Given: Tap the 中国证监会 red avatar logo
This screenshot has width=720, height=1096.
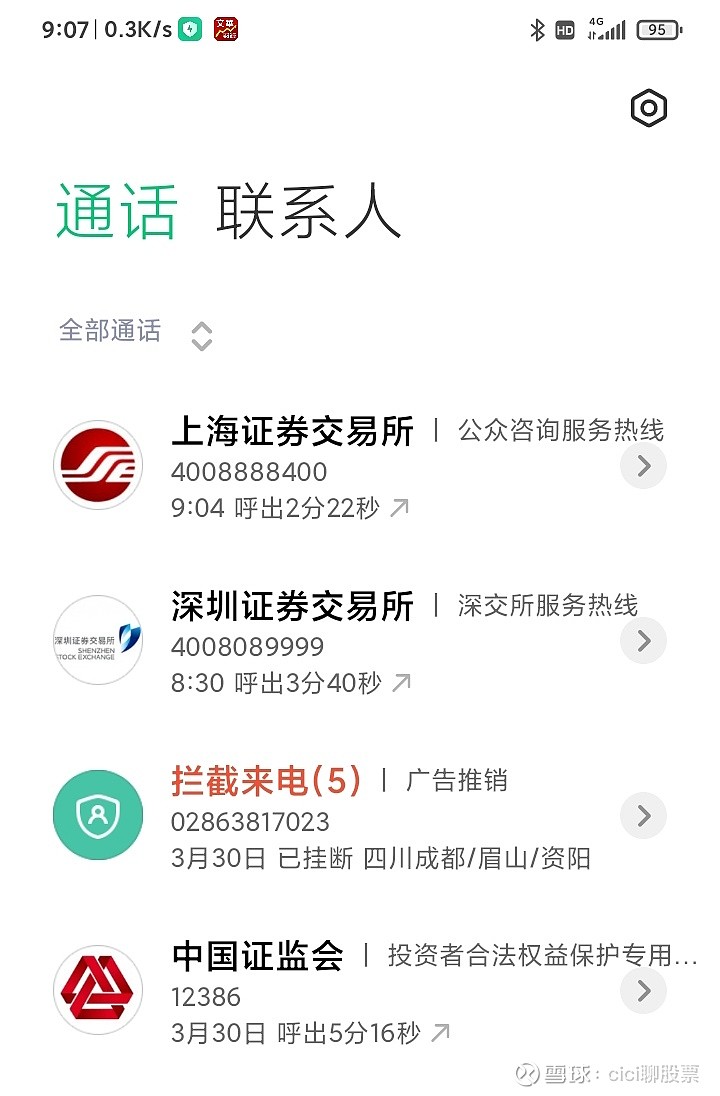Looking at the screenshot, I should (x=97, y=990).
